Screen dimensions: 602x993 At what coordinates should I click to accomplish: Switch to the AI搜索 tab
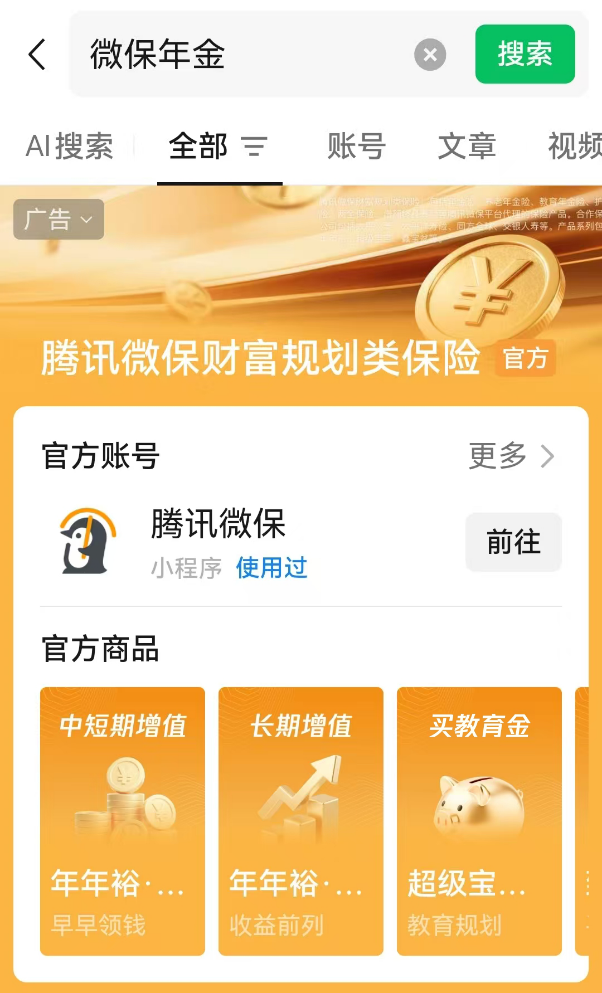click(69, 146)
